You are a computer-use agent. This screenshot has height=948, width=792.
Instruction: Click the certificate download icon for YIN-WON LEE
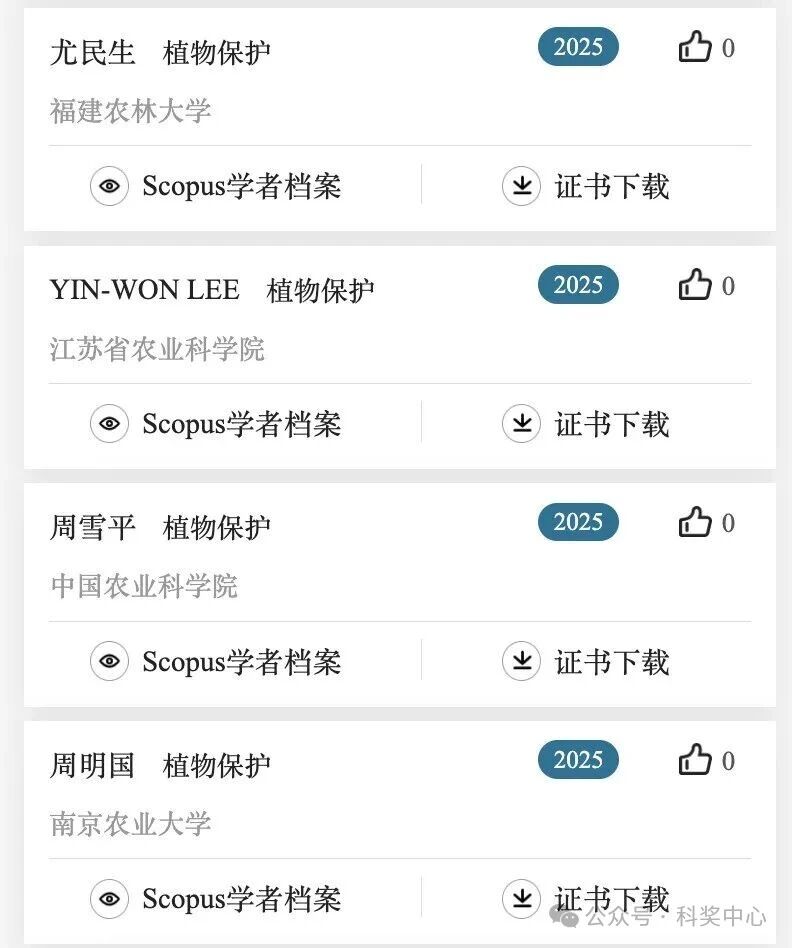tap(521, 424)
